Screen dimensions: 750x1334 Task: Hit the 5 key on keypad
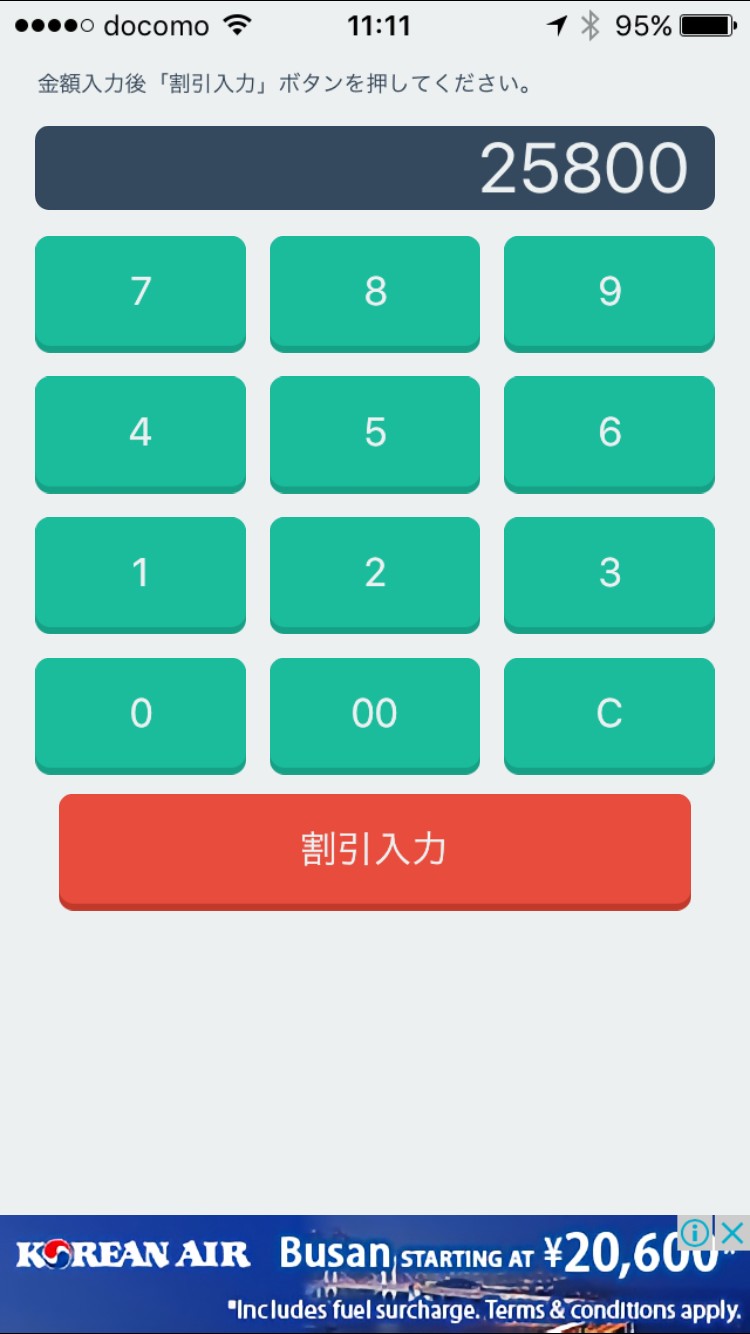(x=375, y=432)
